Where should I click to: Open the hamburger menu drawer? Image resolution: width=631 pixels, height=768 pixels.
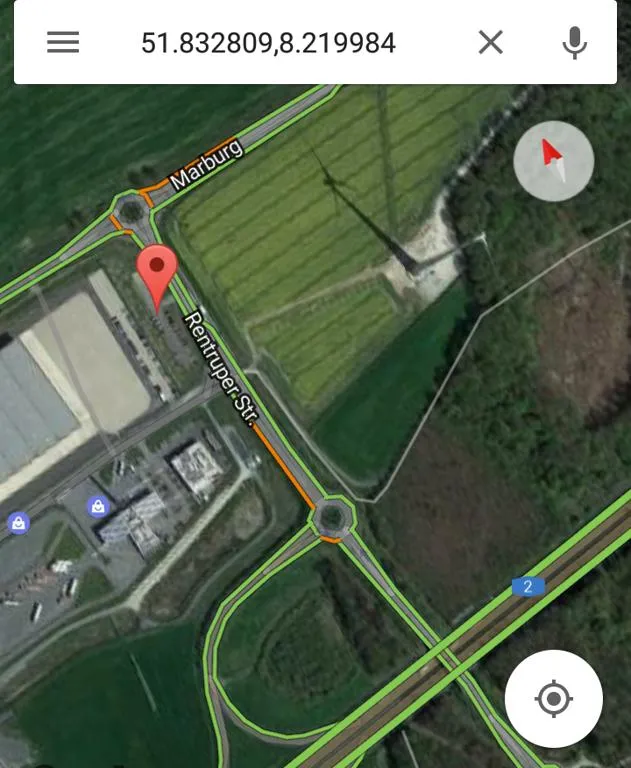click(63, 42)
